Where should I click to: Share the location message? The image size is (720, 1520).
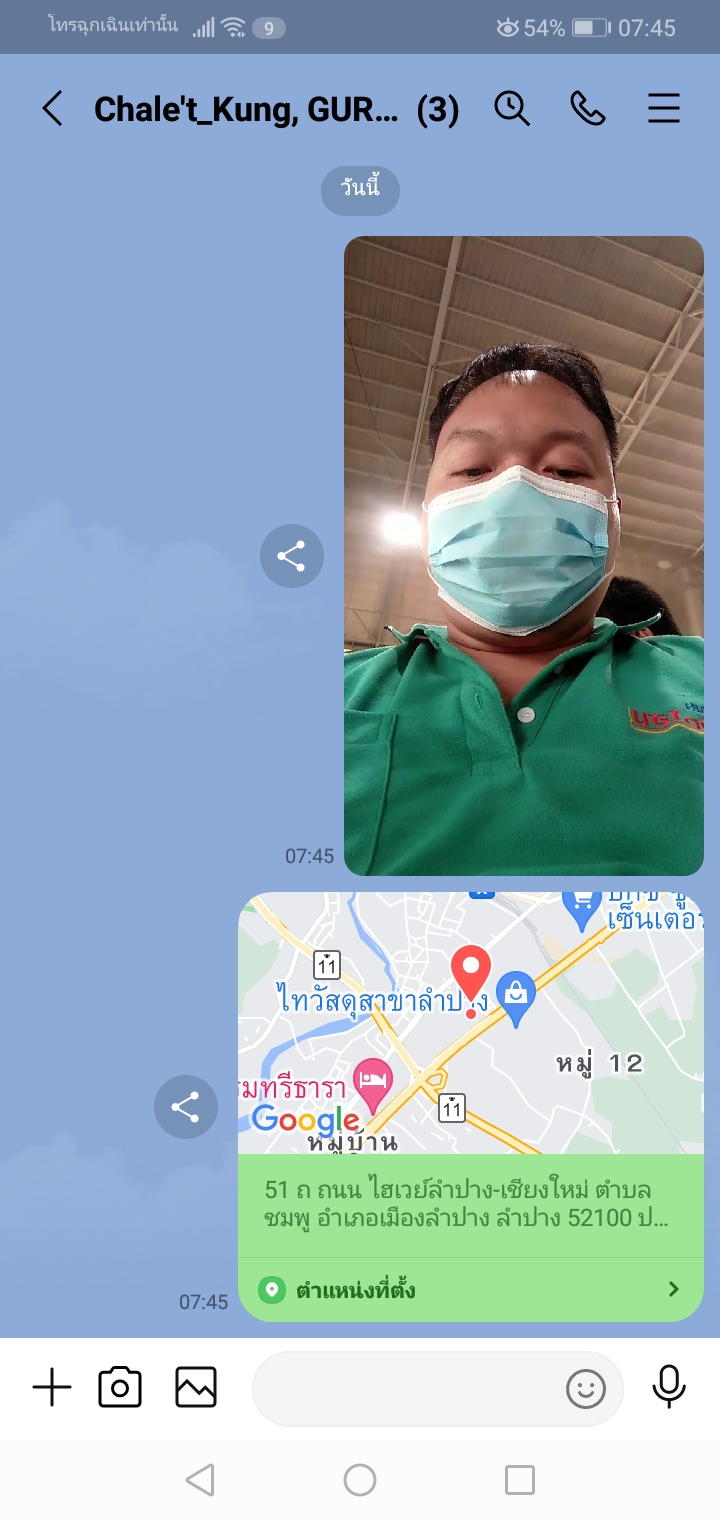[185, 1107]
